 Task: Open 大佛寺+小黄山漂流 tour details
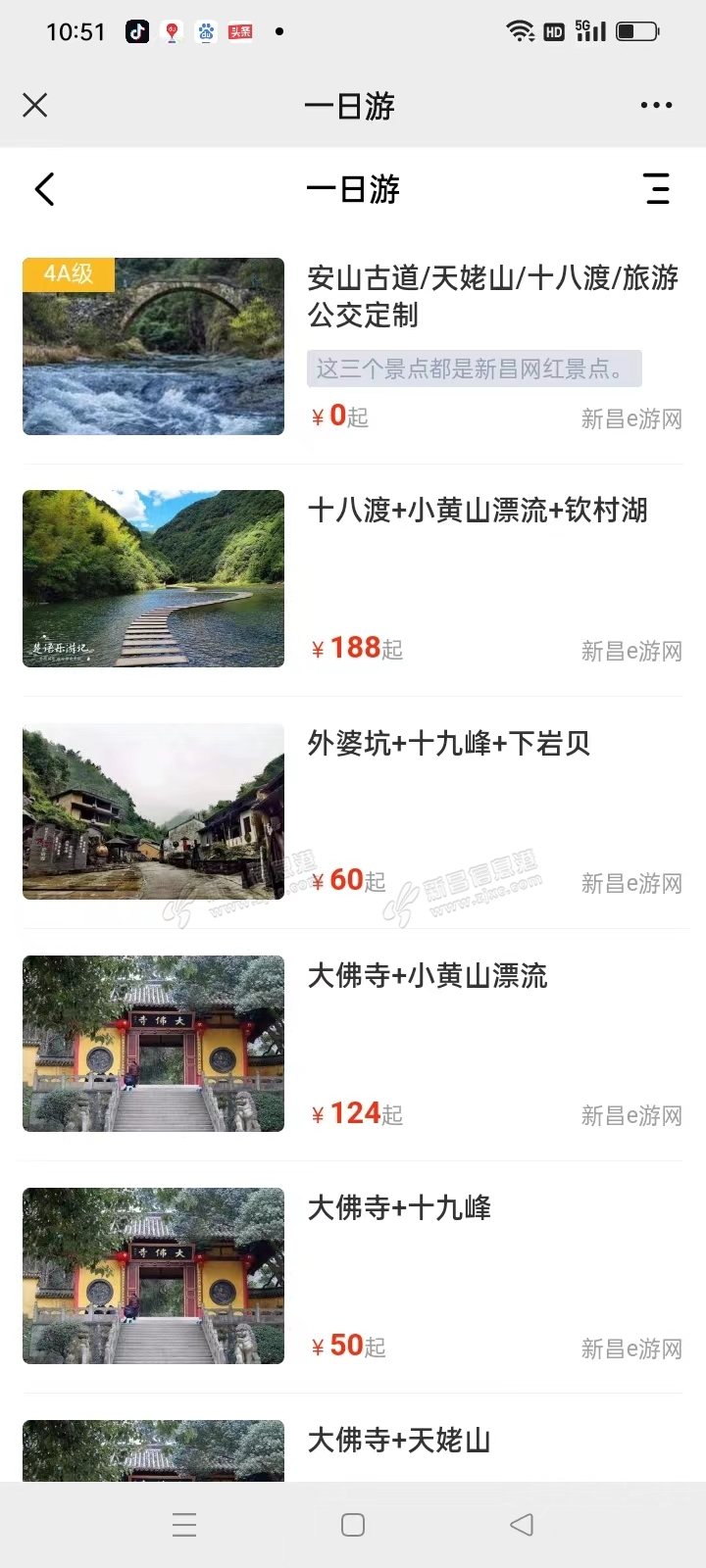(428, 976)
